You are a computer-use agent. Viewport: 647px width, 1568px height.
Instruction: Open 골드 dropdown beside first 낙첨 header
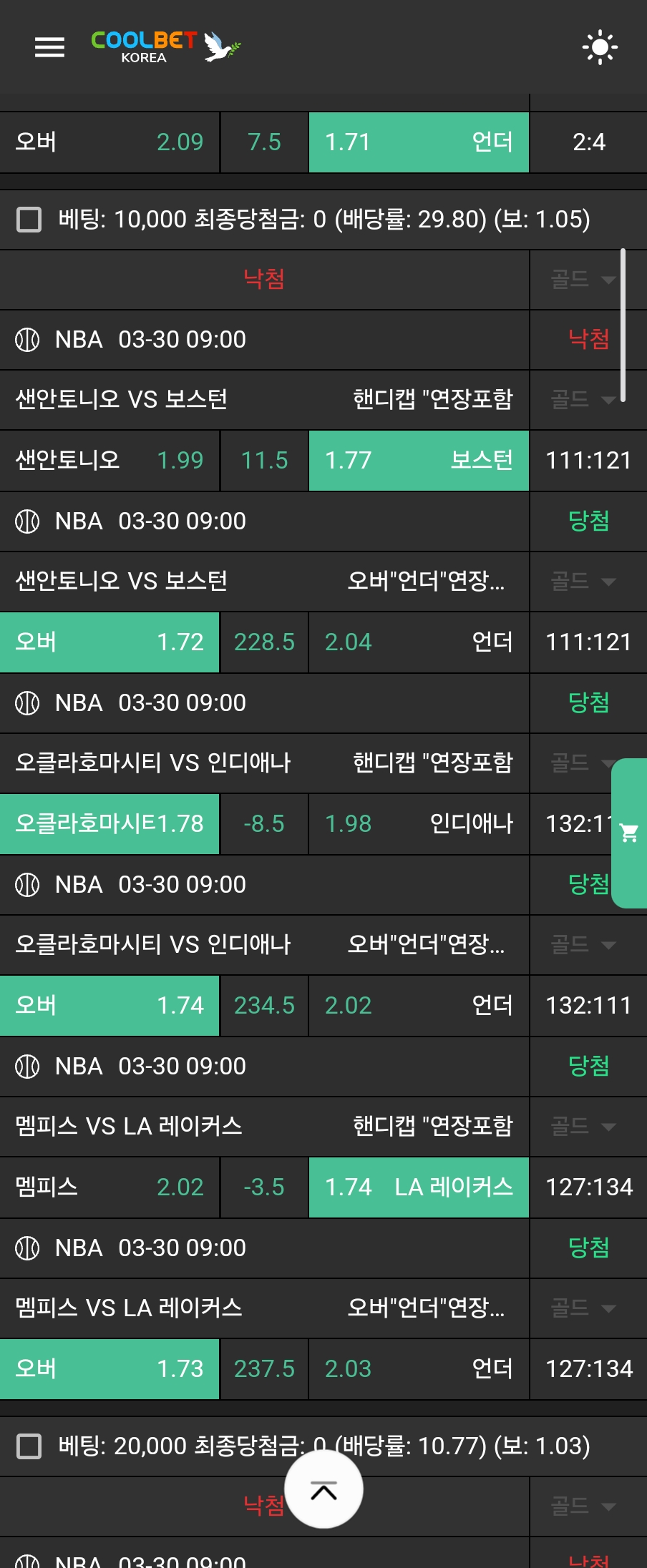point(582,279)
